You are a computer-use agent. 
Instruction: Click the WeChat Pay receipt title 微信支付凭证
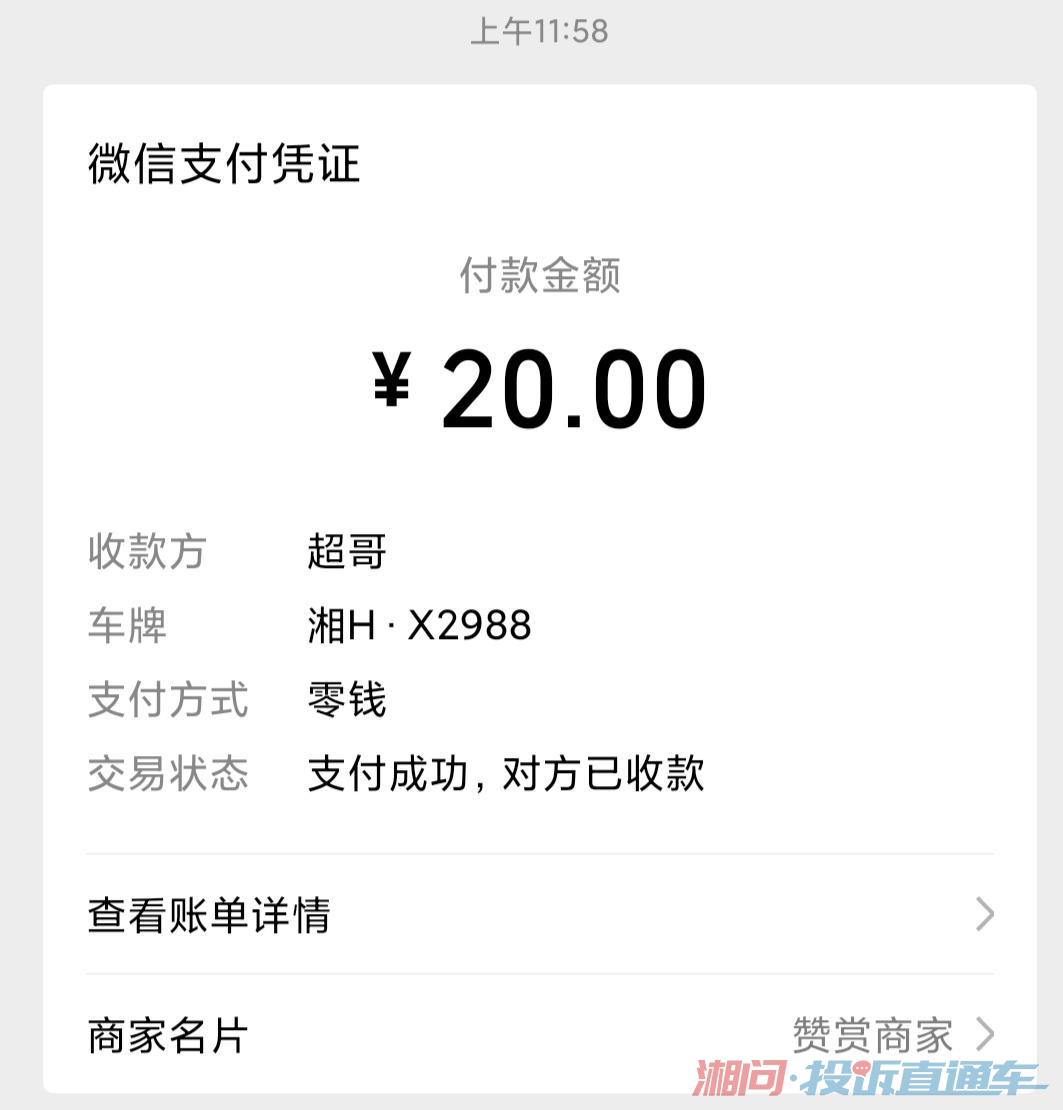click(x=222, y=166)
